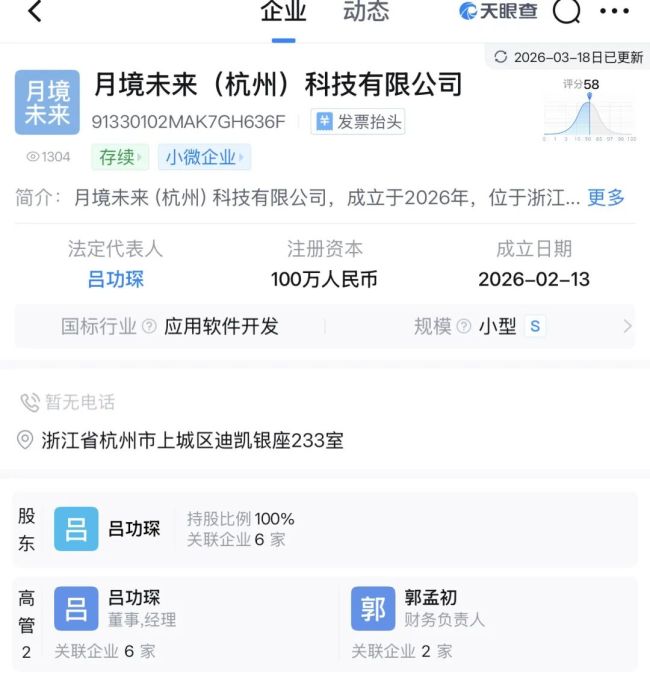View the score 58 chart

pos(590,110)
